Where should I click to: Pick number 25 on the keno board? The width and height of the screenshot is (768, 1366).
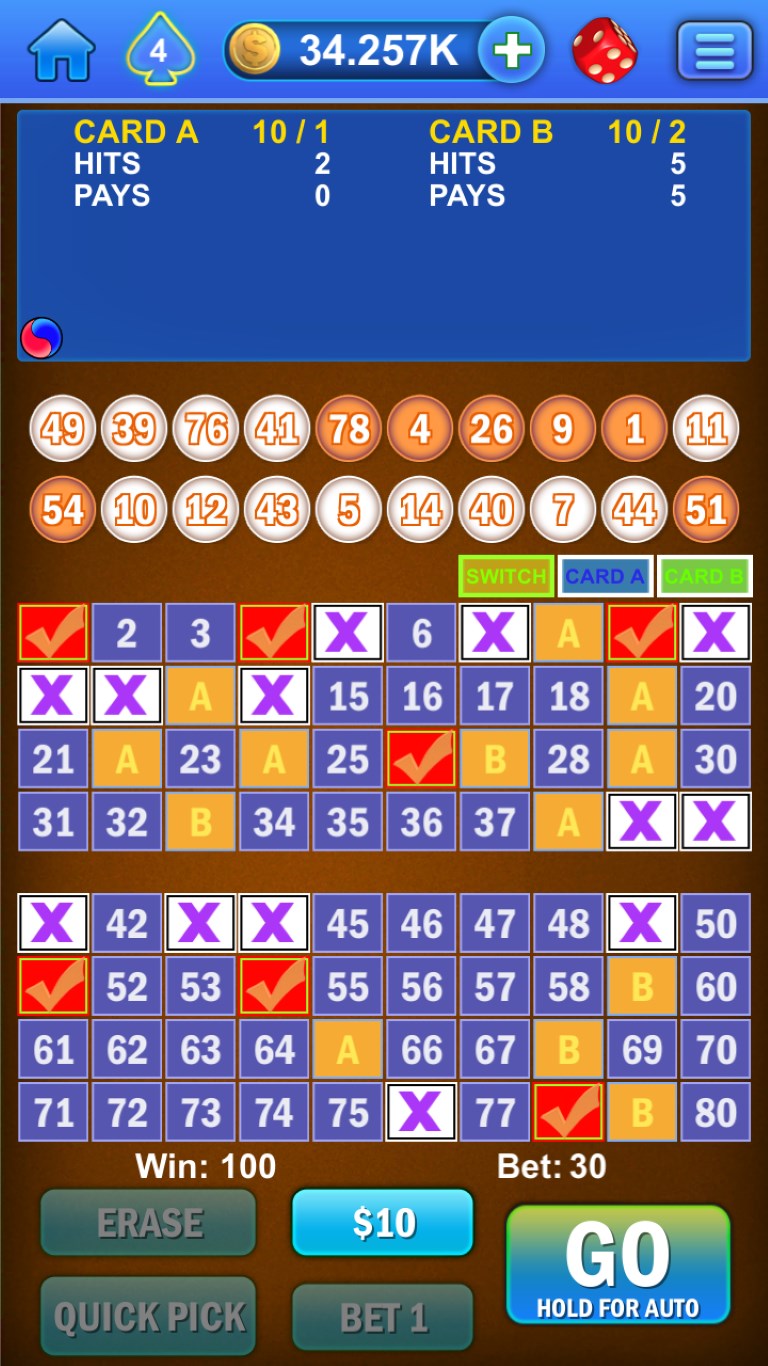pyautogui.click(x=347, y=759)
